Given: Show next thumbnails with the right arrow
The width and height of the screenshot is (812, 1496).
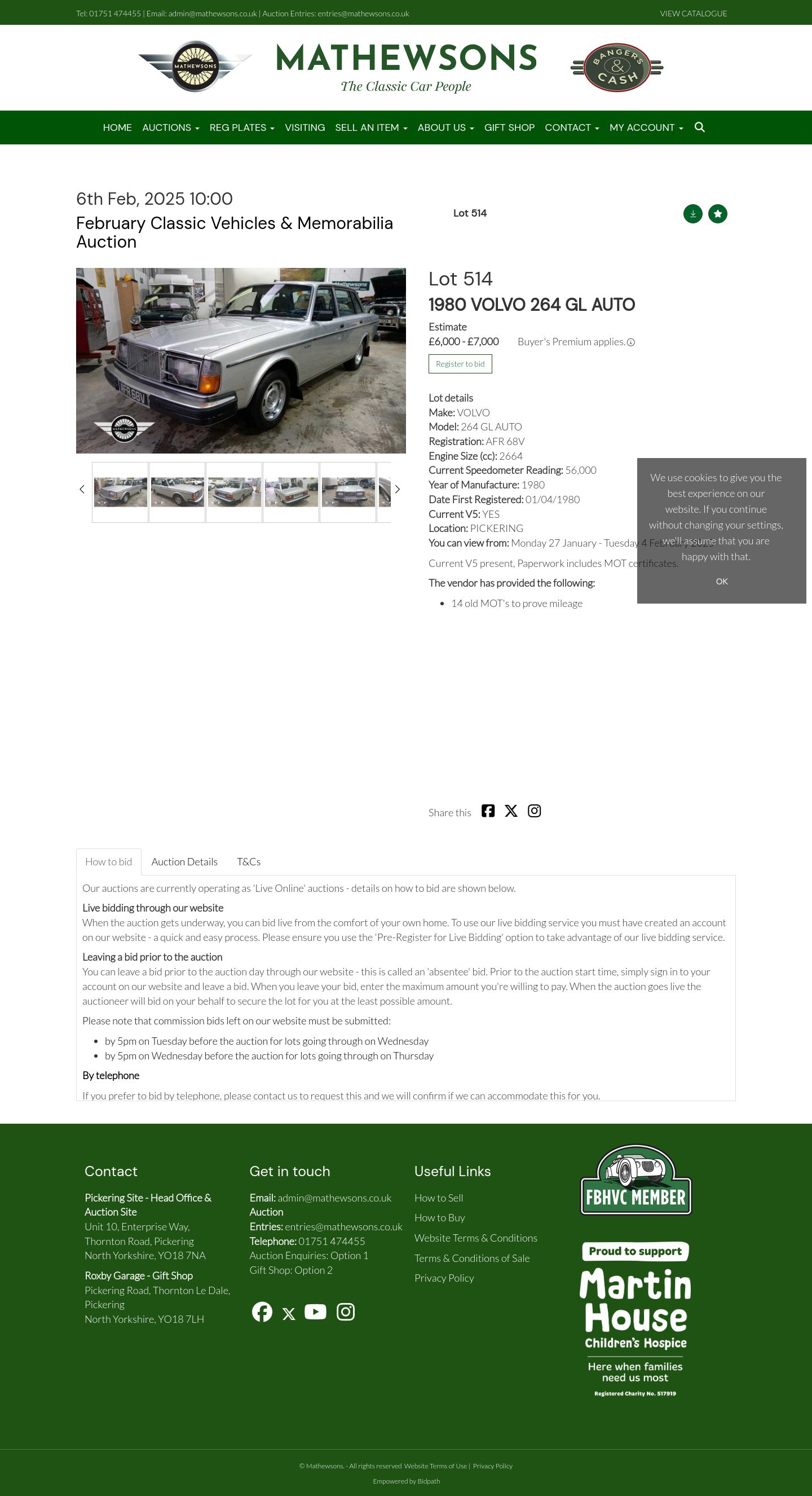Looking at the screenshot, I should [397, 489].
